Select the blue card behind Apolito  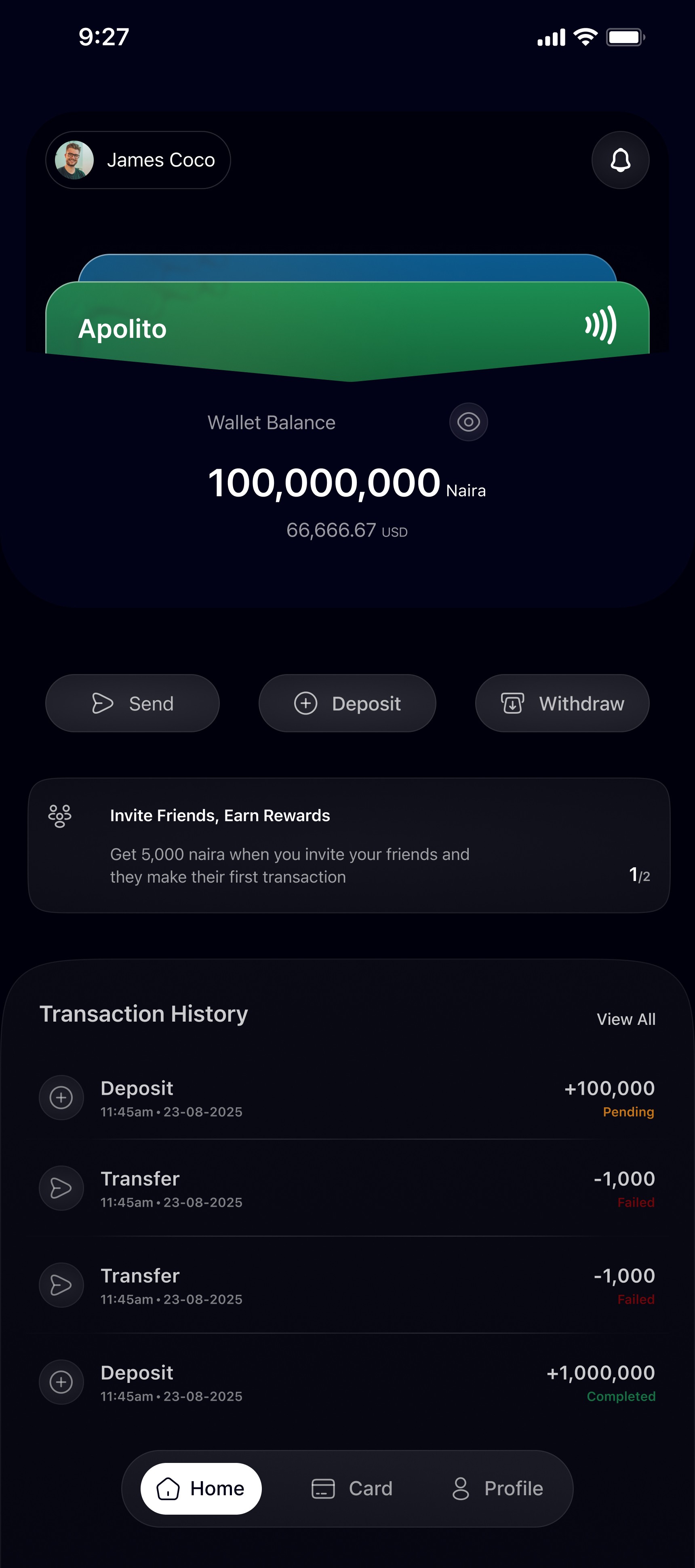pyautogui.click(x=347, y=268)
